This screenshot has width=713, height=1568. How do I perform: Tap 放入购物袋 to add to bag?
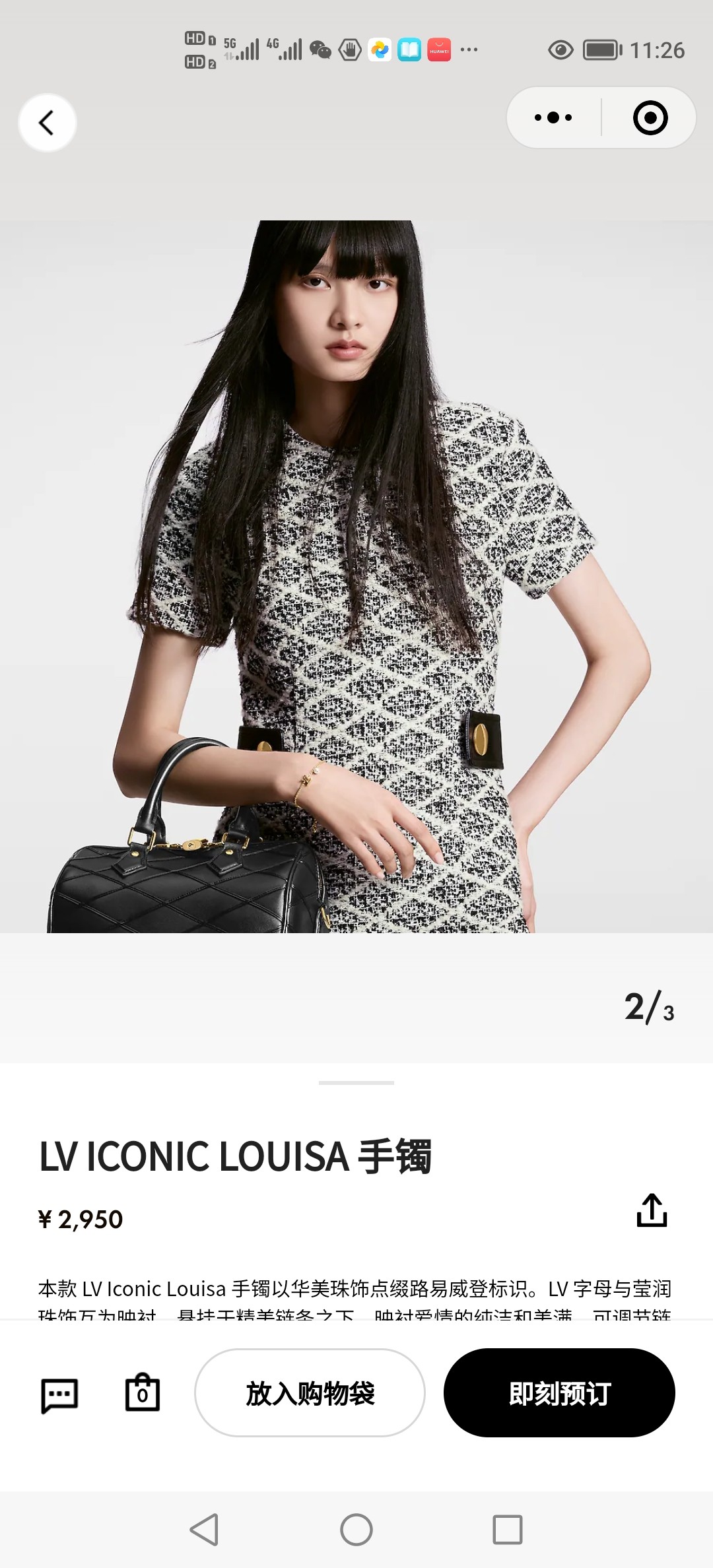coord(310,1393)
